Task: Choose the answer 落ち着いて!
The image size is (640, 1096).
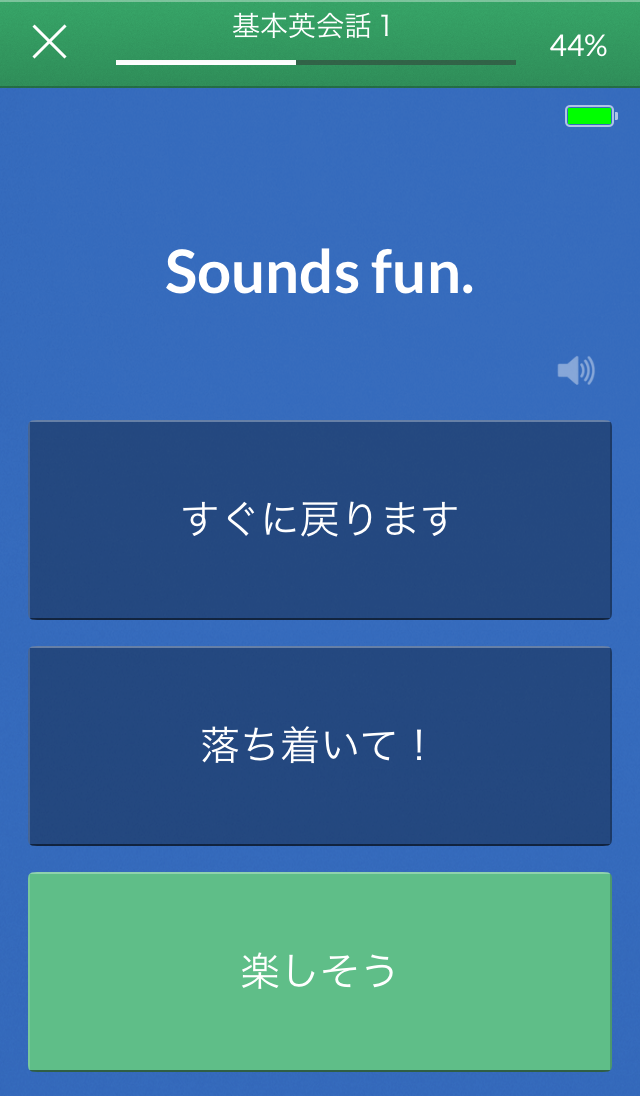Action: 320,746
